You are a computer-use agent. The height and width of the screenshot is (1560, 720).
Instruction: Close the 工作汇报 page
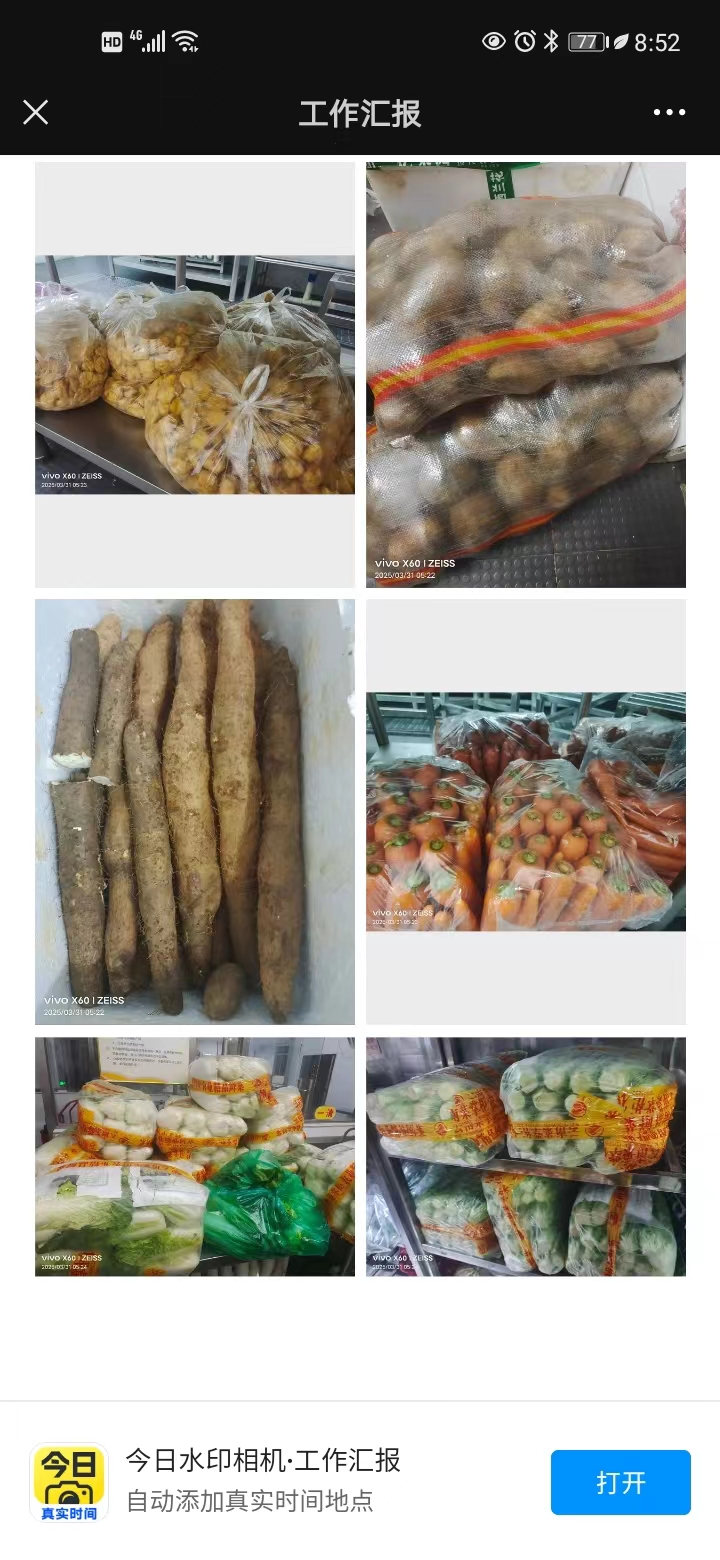pyautogui.click(x=36, y=112)
